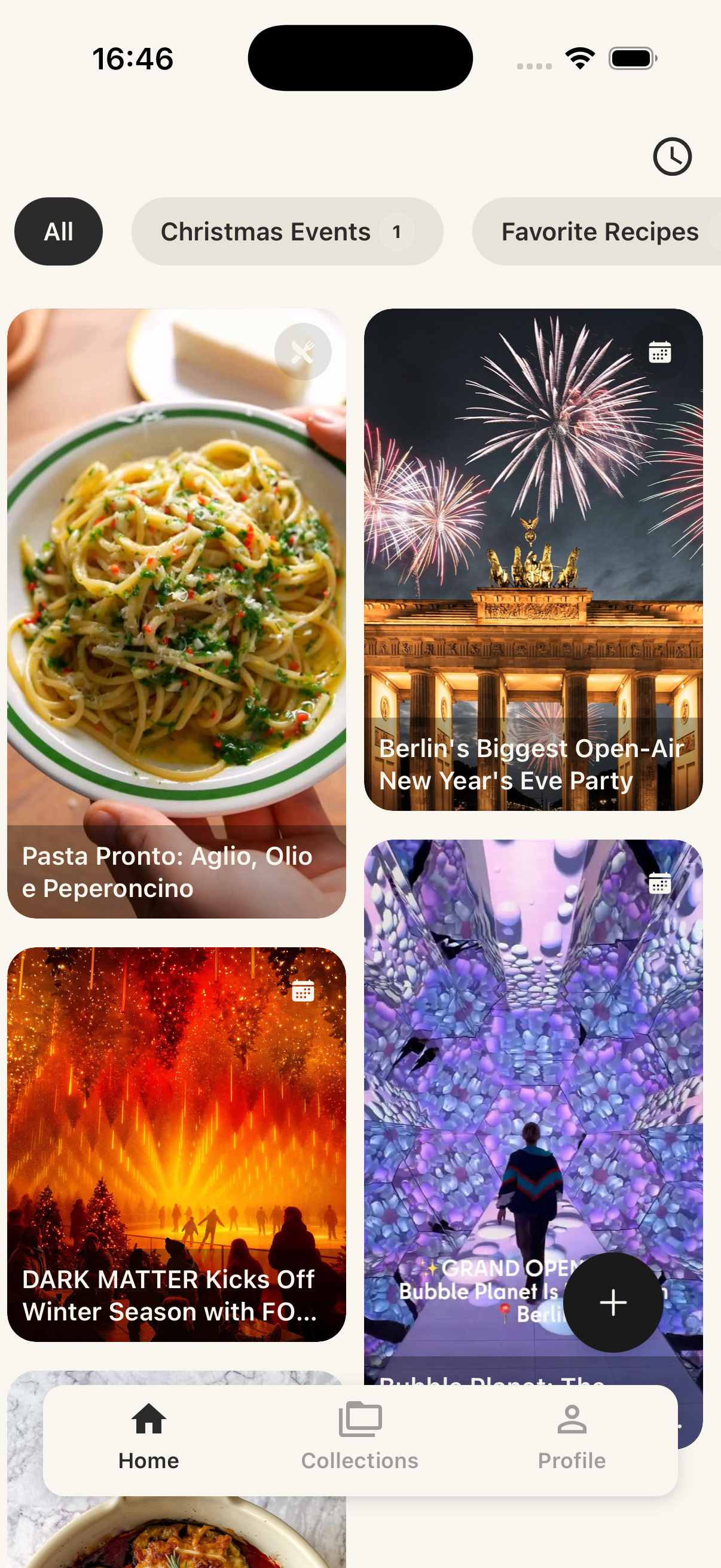The width and height of the screenshot is (721, 1568).
Task: Tap the plus floating action button
Action: pos(613,1302)
